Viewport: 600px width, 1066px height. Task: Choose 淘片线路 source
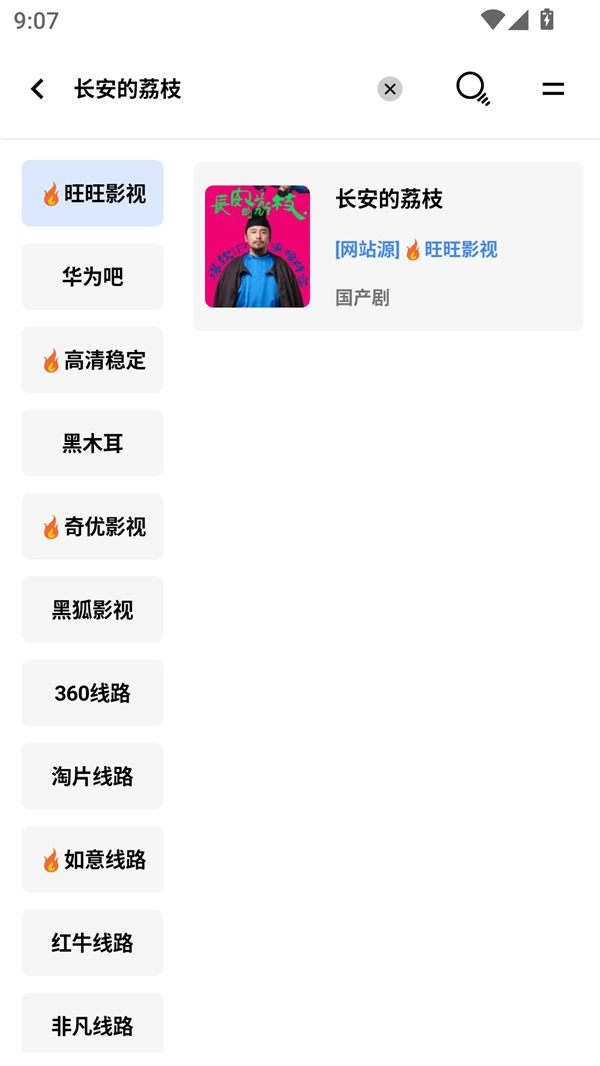[x=92, y=776]
